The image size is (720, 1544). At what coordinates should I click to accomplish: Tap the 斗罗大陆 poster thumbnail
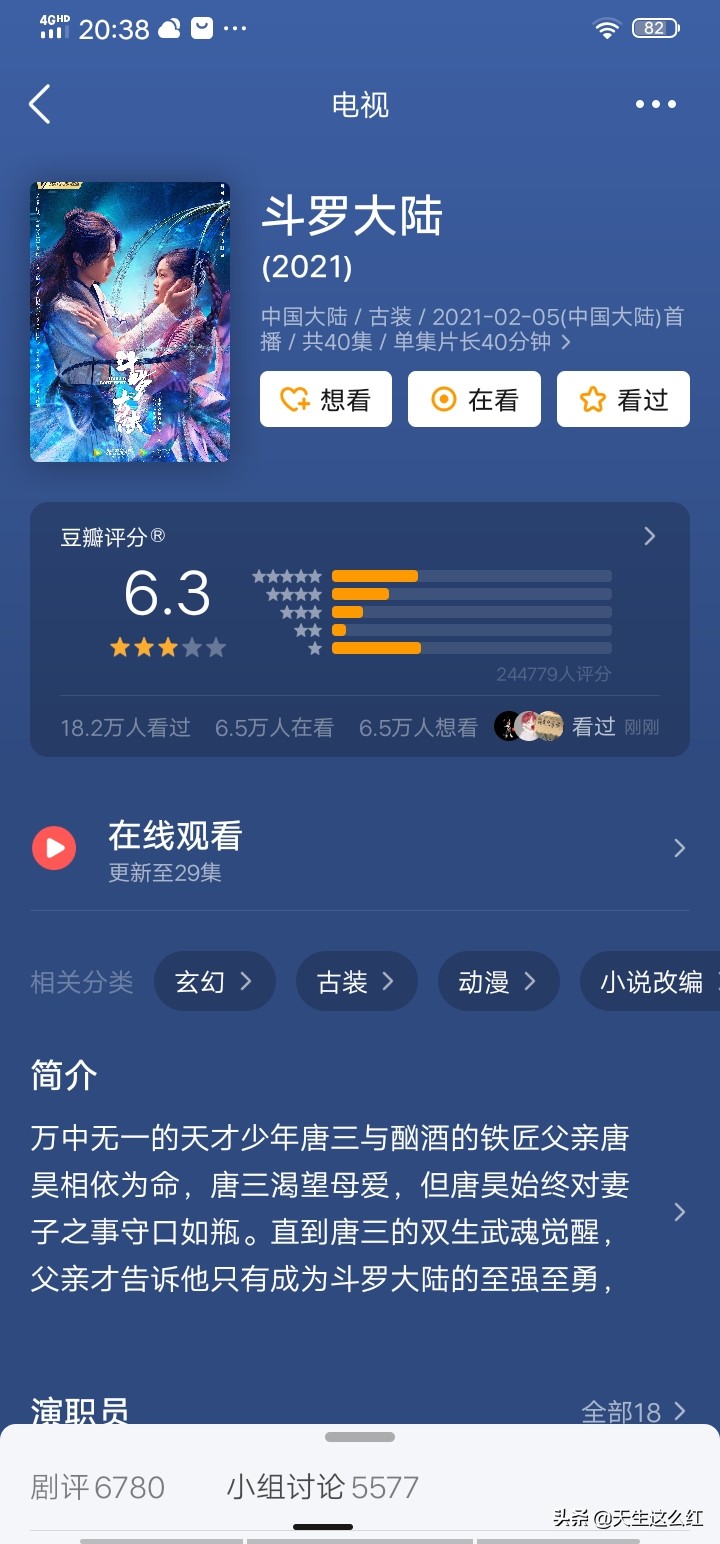point(129,322)
